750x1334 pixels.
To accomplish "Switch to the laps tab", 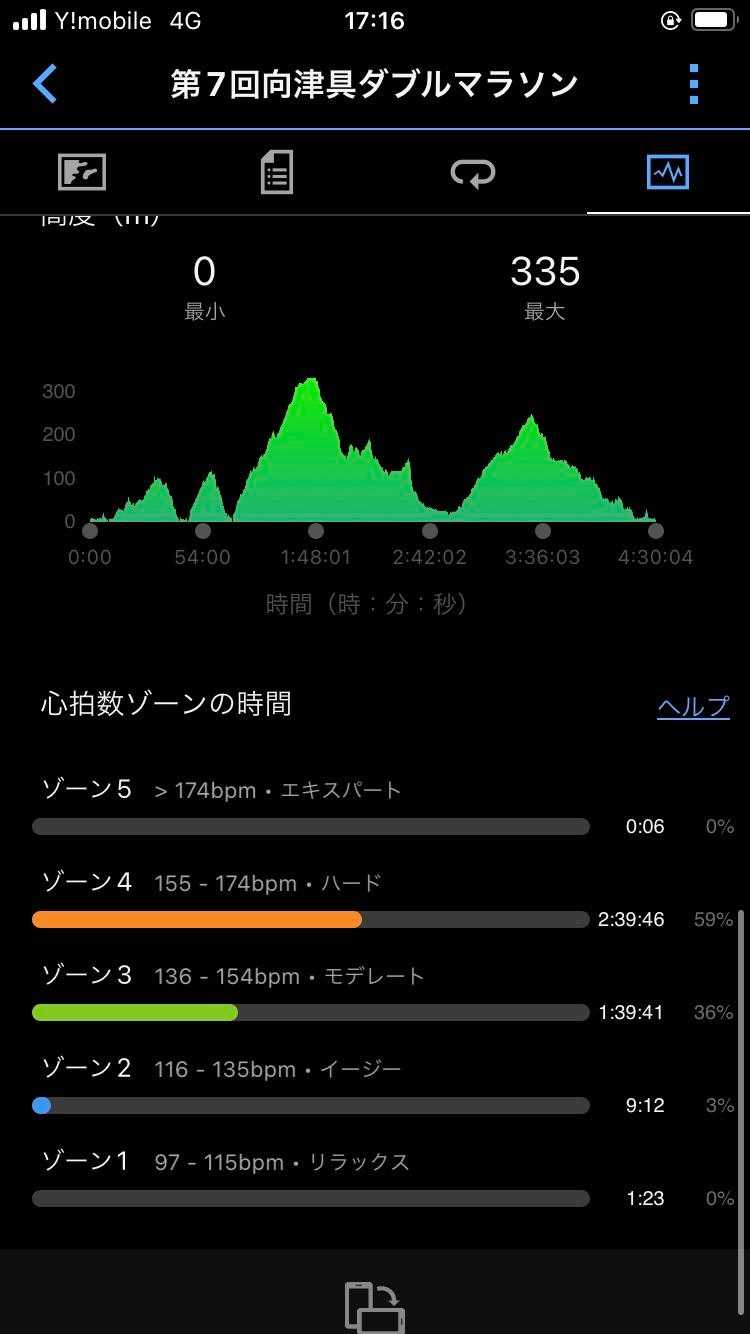I will (x=472, y=173).
